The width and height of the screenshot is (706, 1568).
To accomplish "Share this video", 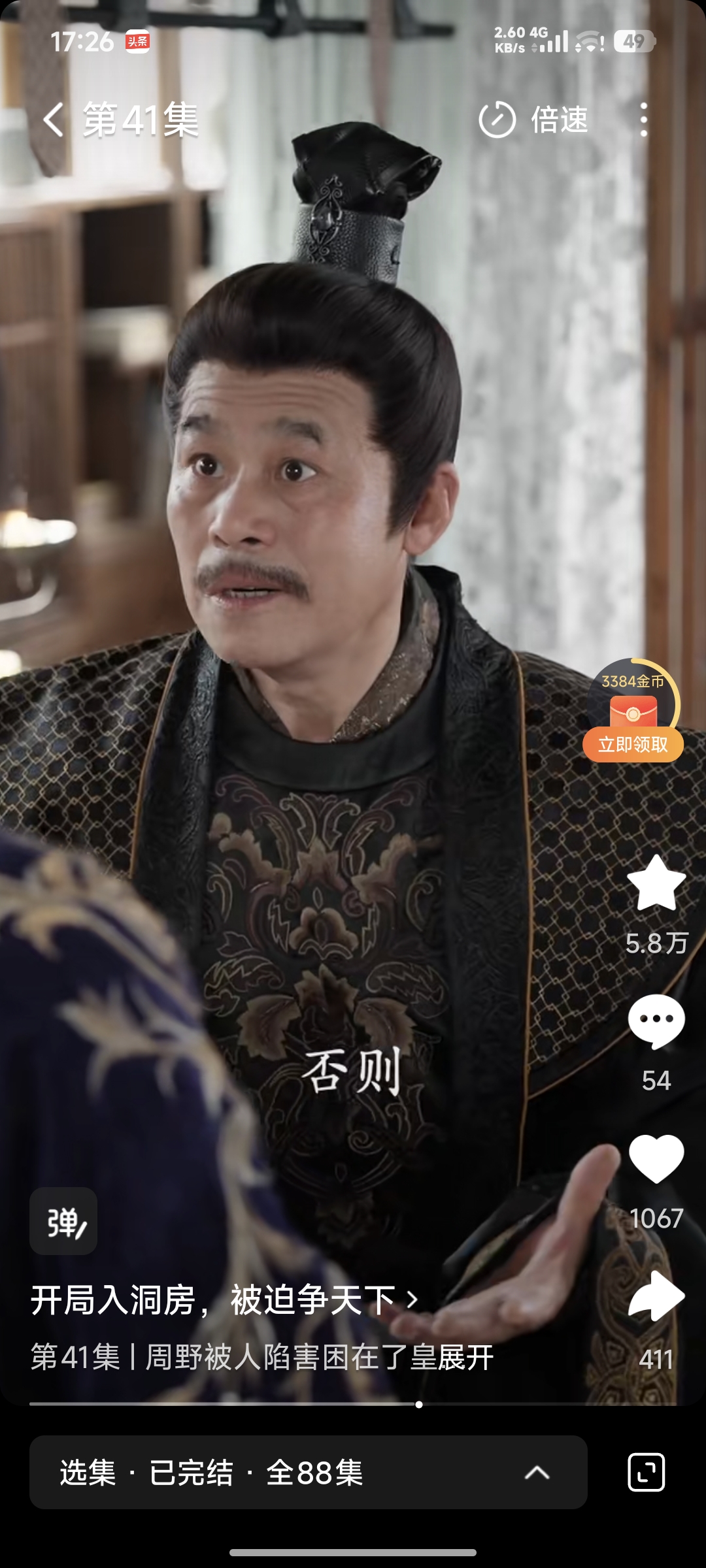I will point(656,1297).
